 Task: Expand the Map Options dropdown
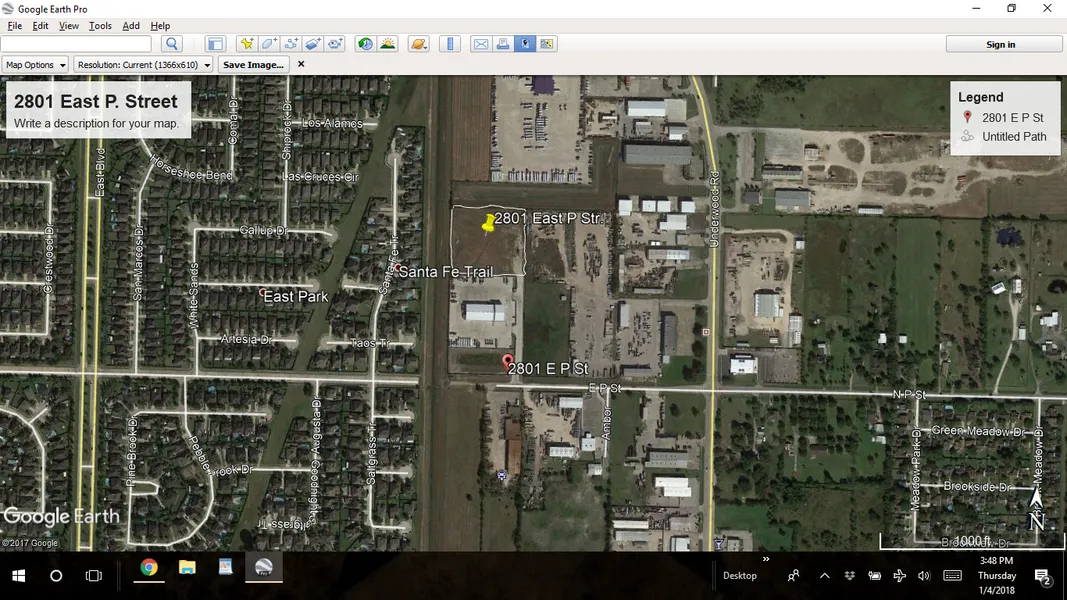[35, 65]
